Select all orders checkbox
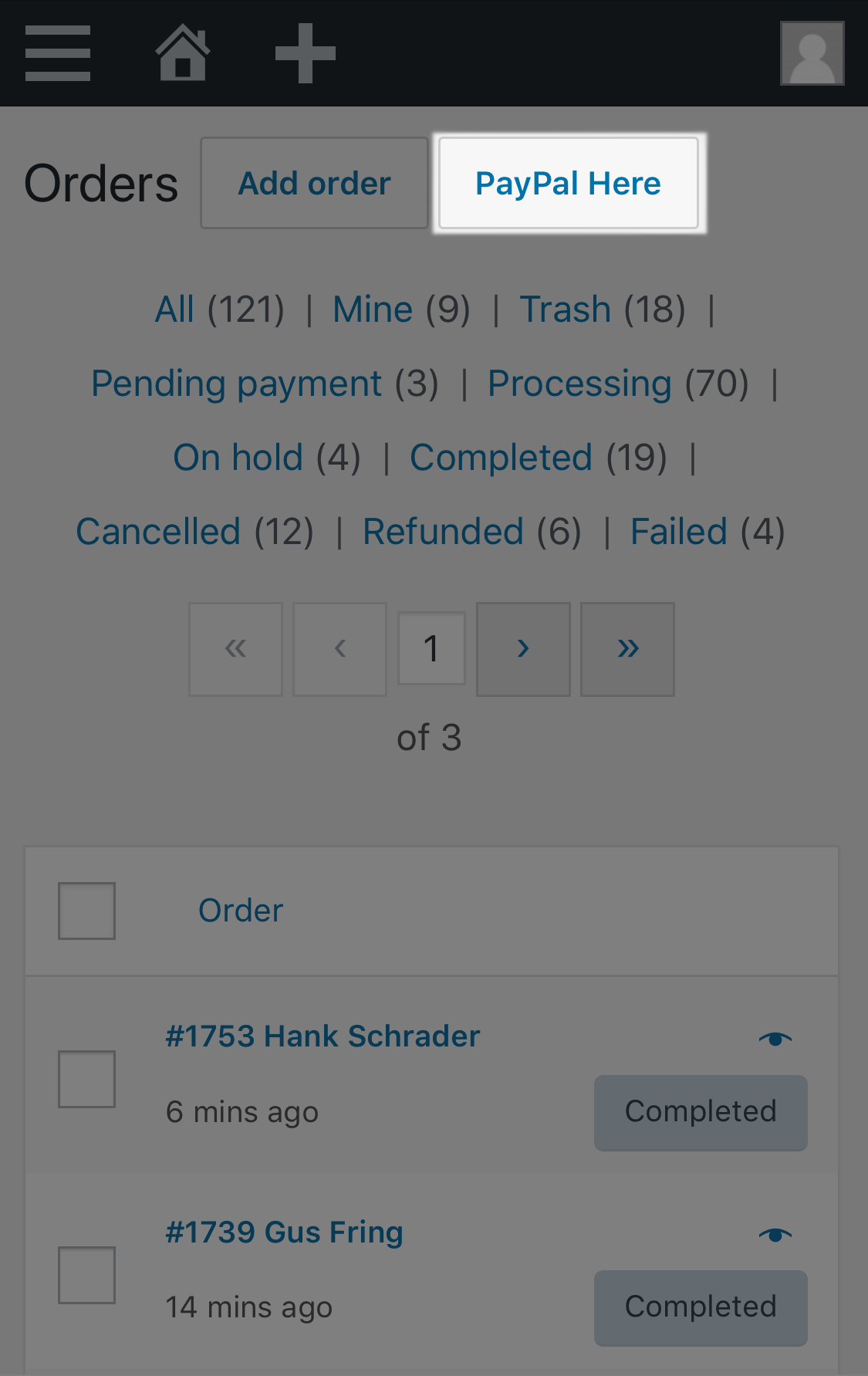Viewport: 868px width, 1376px height. (x=86, y=911)
